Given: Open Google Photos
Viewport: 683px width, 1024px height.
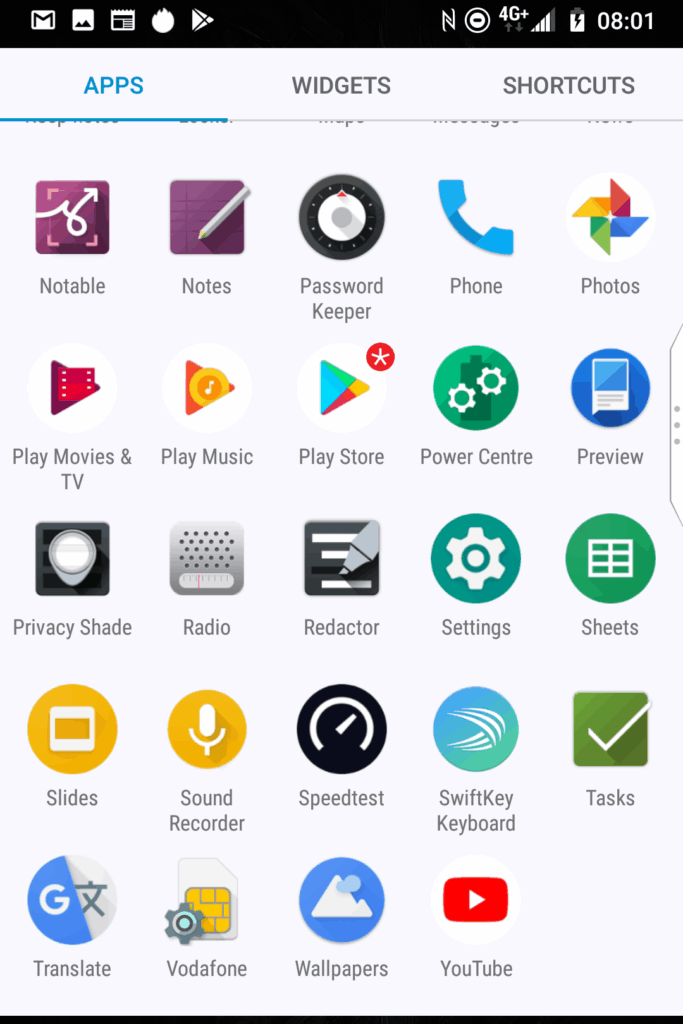Looking at the screenshot, I should [x=610, y=218].
